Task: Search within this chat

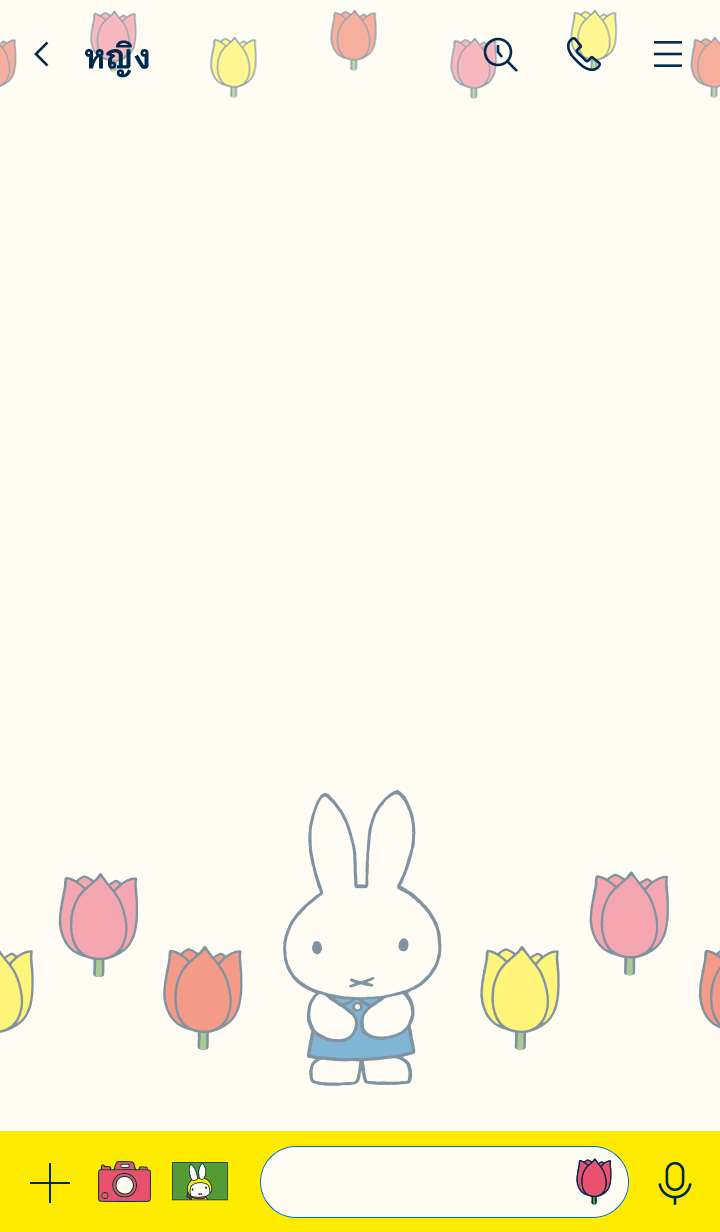Action: [500, 54]
